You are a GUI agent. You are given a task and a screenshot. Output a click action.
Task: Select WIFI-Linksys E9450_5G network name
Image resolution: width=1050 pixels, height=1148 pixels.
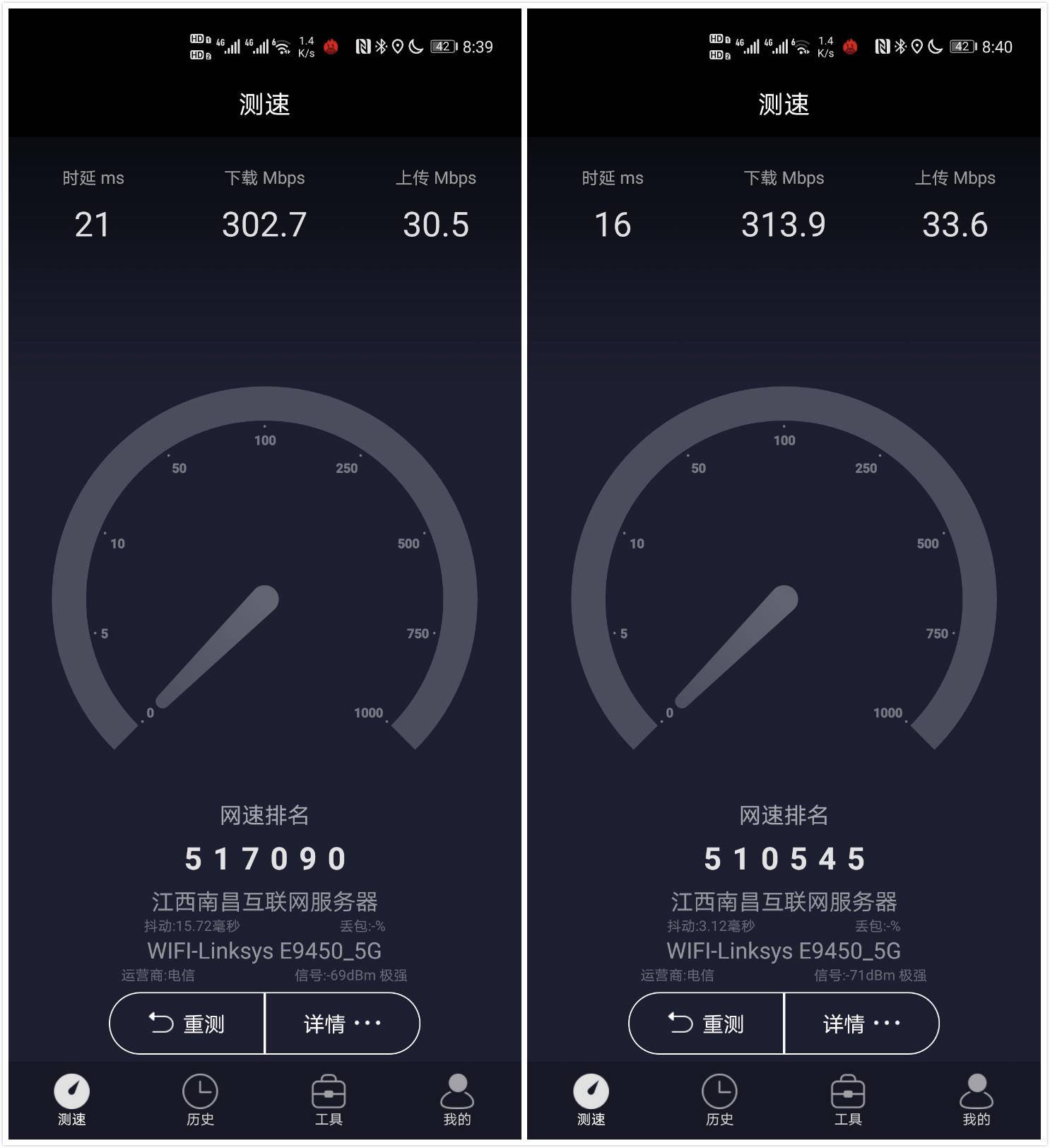(263, 951)
